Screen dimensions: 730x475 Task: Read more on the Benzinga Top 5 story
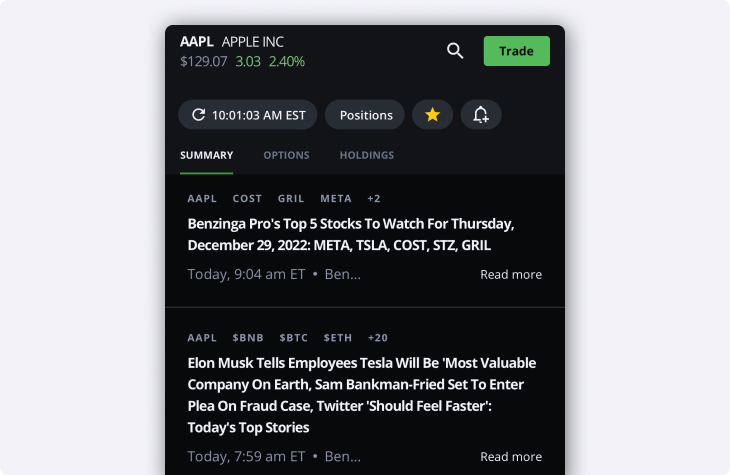[x=510, y=274]
